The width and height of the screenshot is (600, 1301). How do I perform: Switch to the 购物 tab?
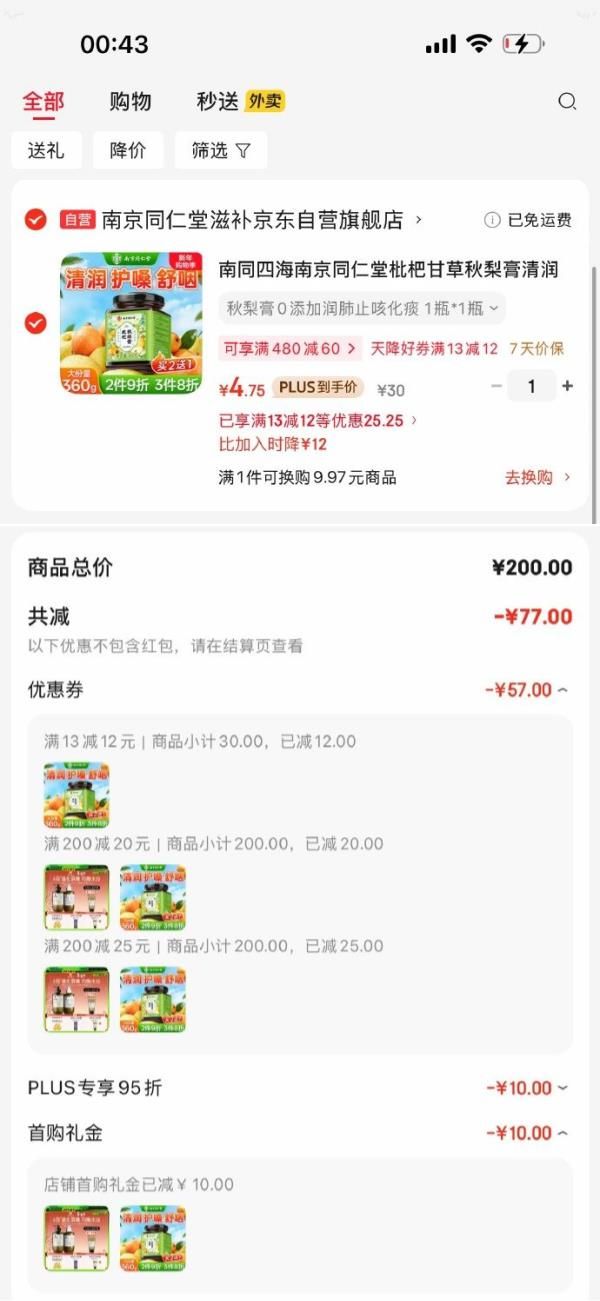click(x=130, y=101)
